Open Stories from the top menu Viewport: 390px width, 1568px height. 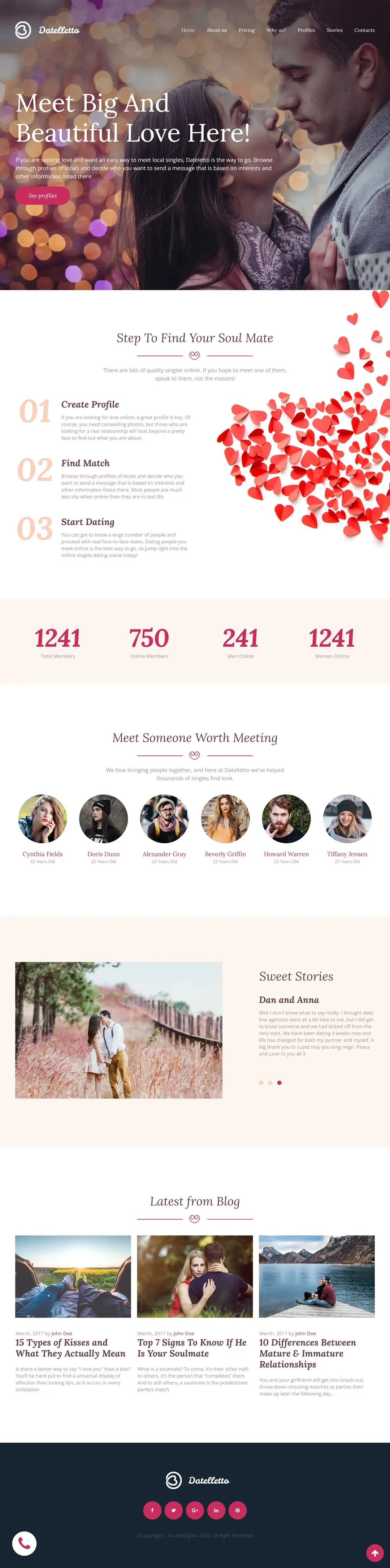coord(334,30)
